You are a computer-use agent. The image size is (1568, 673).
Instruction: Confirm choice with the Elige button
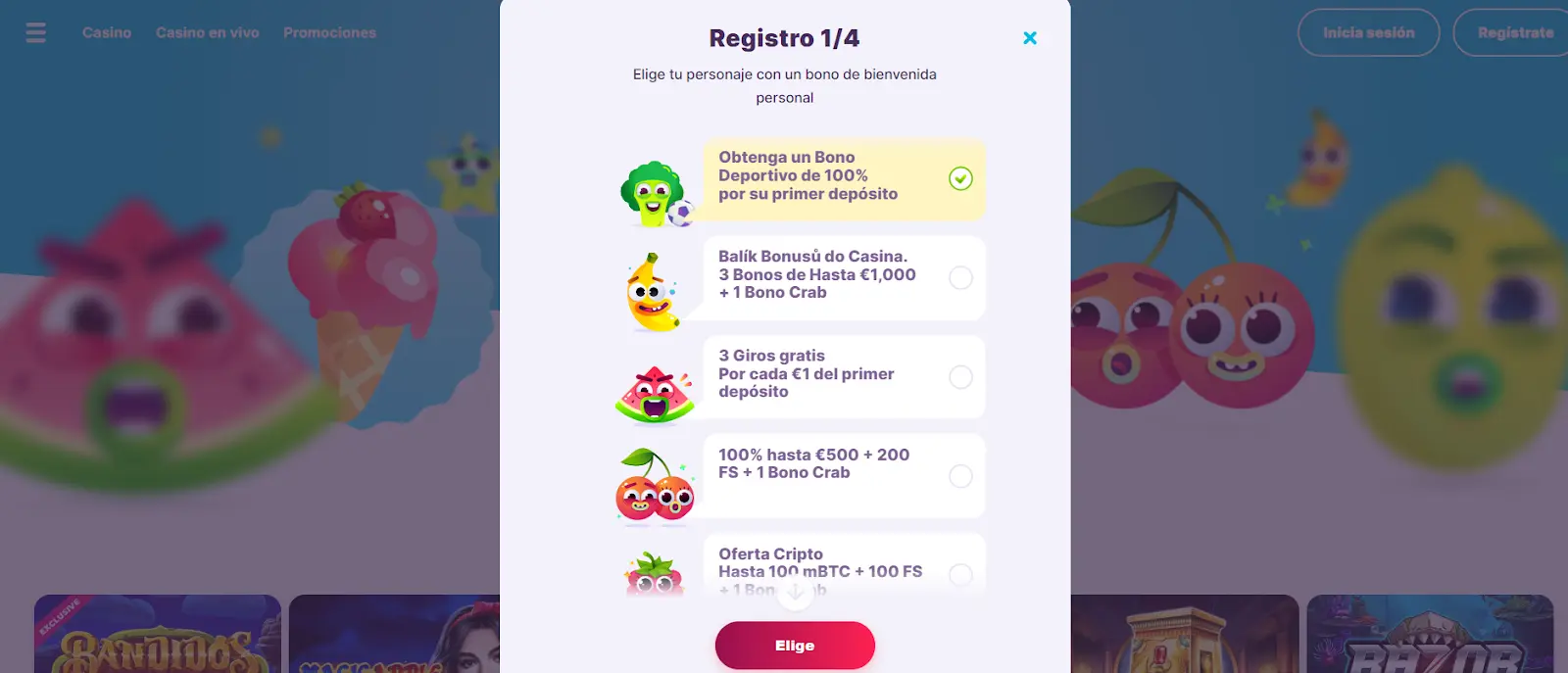point(795,646)
